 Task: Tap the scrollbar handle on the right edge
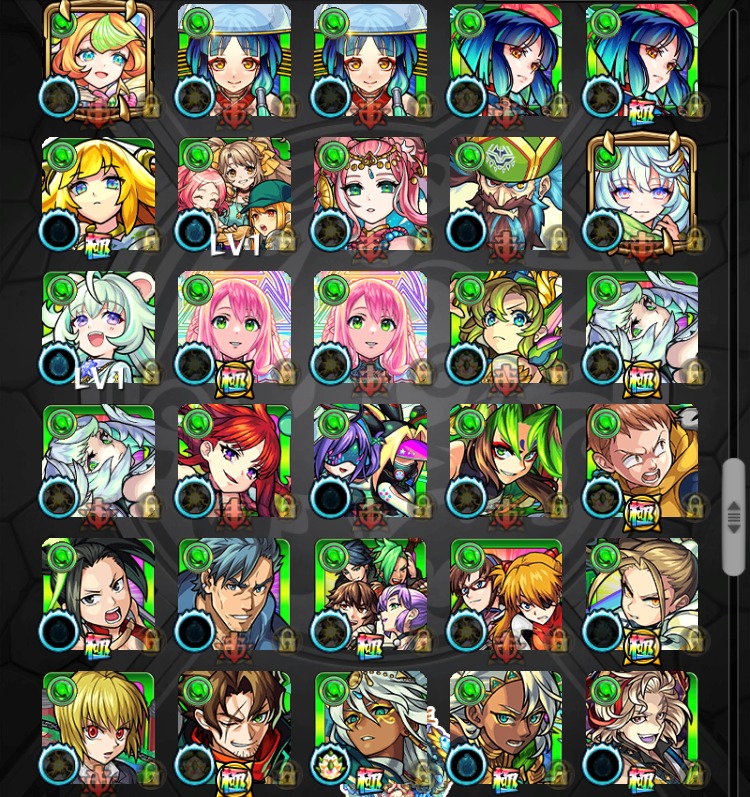[x=734, y=517]
